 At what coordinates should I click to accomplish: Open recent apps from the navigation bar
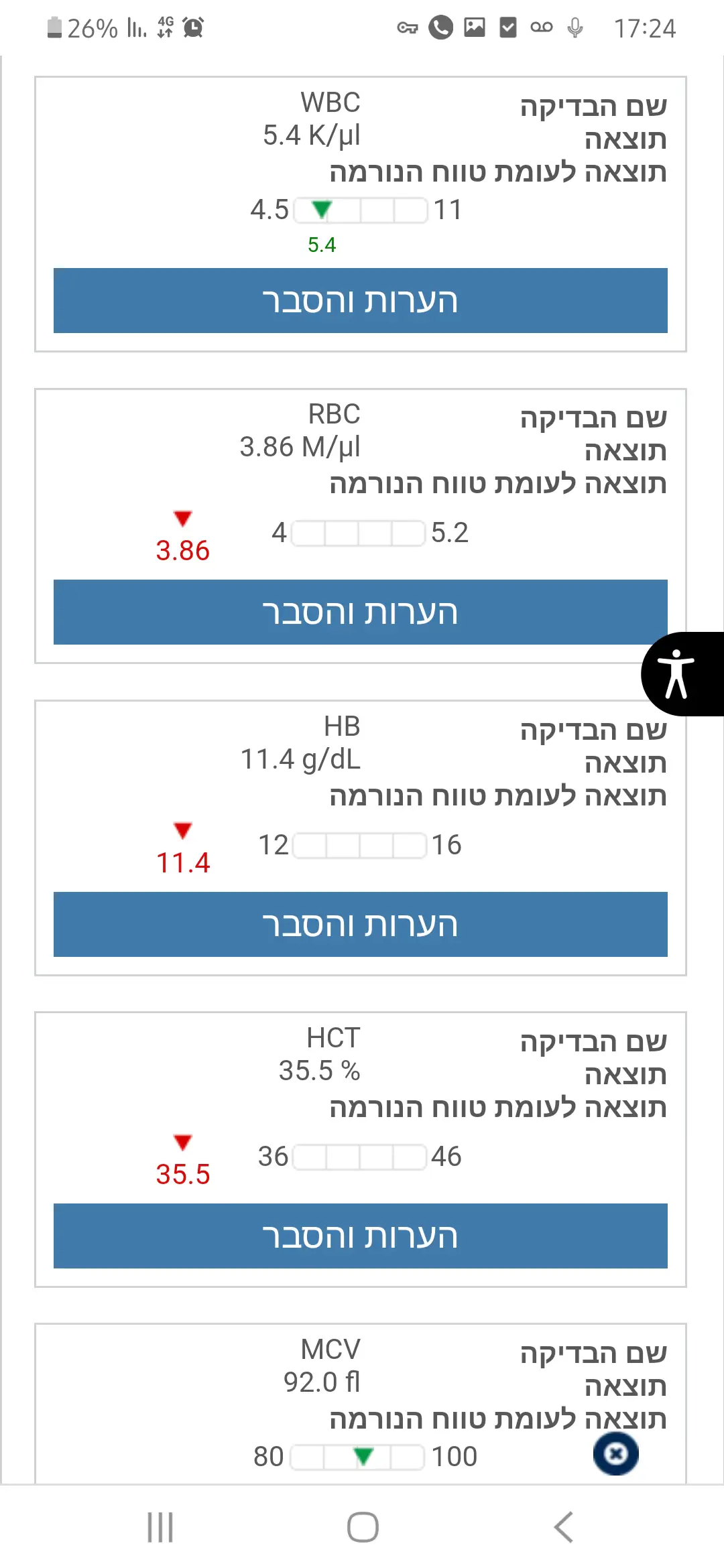[160, 1527]
